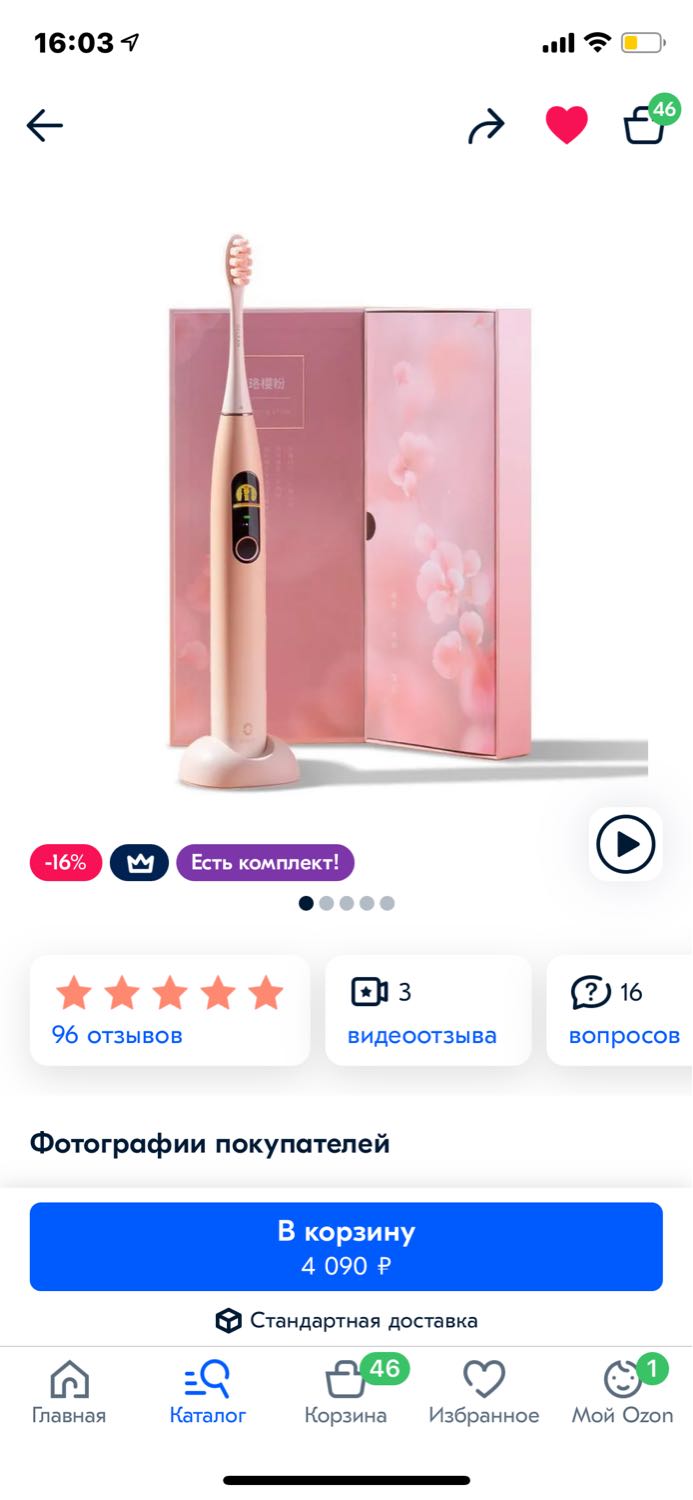Add to cart with 'В корзину' button
The height and width of the screenshot is (1500, 693).
pos(346,1246)
